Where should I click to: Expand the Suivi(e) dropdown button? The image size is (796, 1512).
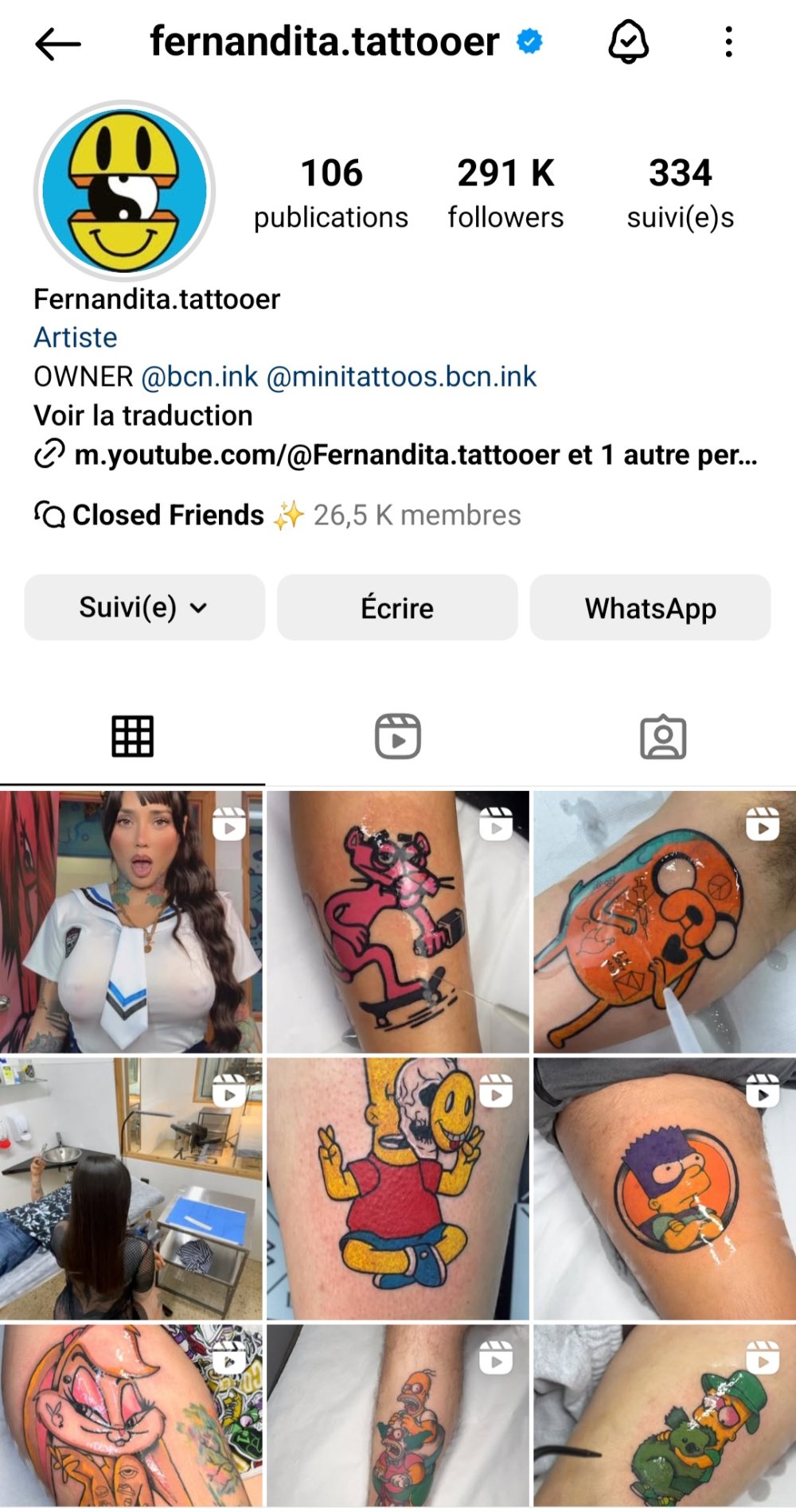point(144,608)
